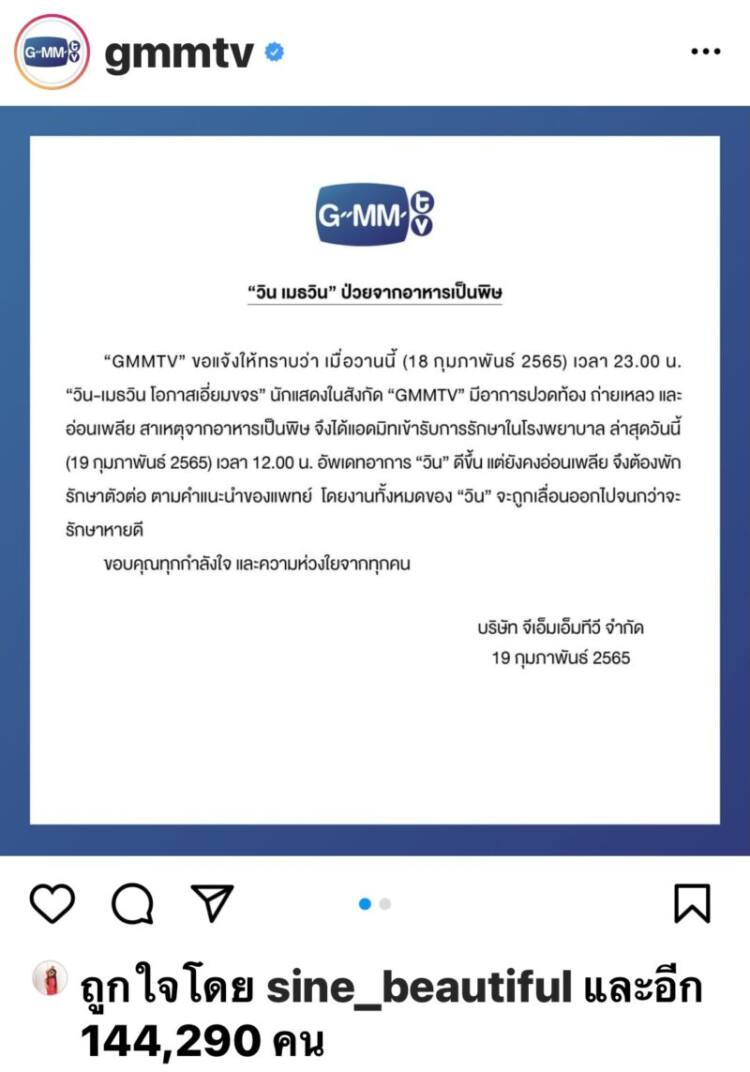The image size is (750, 1072).
Task: Like the gmmtv post
Action: coord(52,904)
